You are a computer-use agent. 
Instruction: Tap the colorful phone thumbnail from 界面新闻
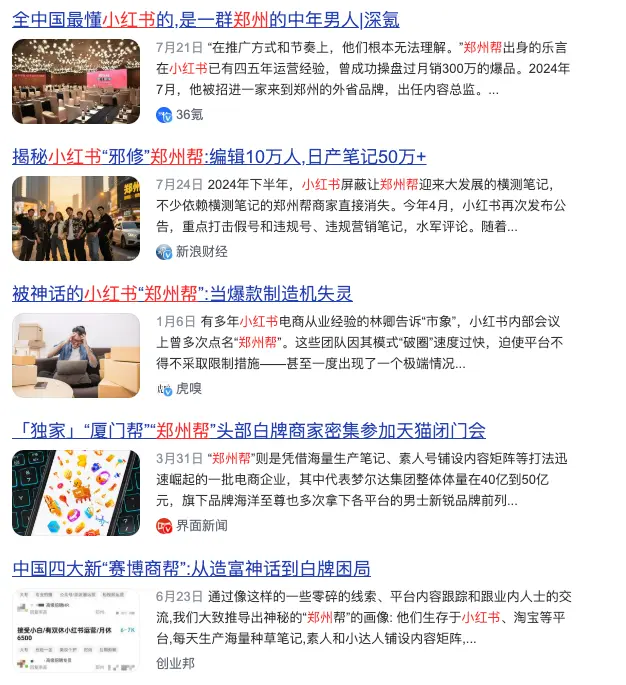pos(76,493)
